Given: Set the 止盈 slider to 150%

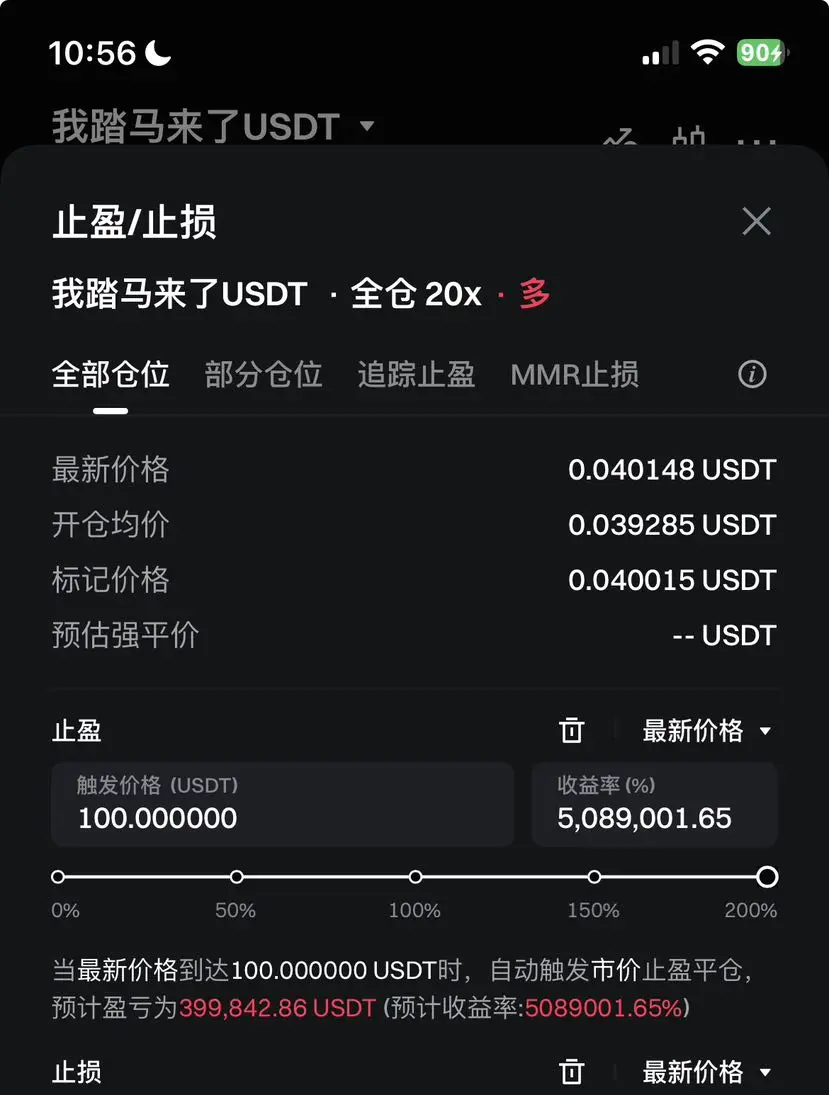Looking at the screenshot, I should click(594, 877).
